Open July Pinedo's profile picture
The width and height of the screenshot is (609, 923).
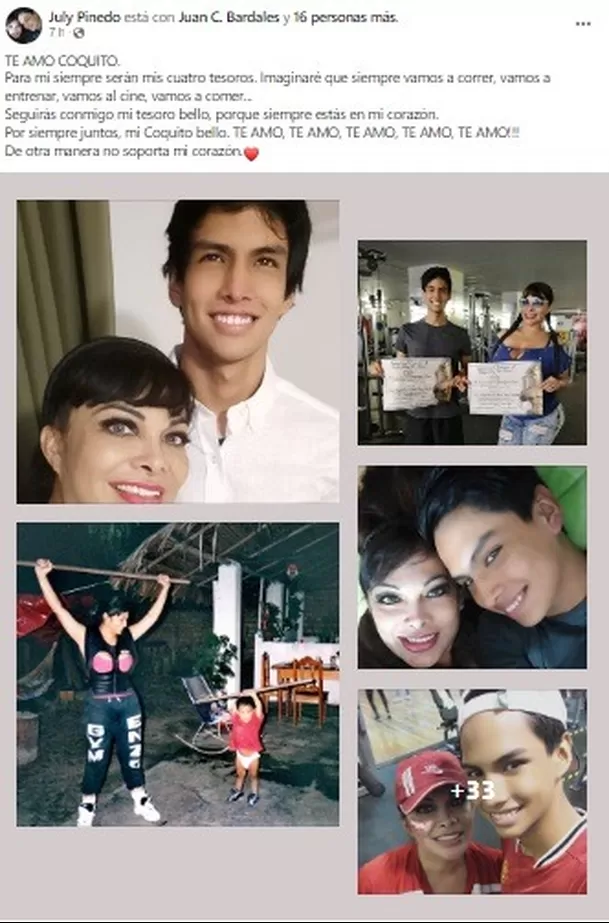click(x=24, y=24)
